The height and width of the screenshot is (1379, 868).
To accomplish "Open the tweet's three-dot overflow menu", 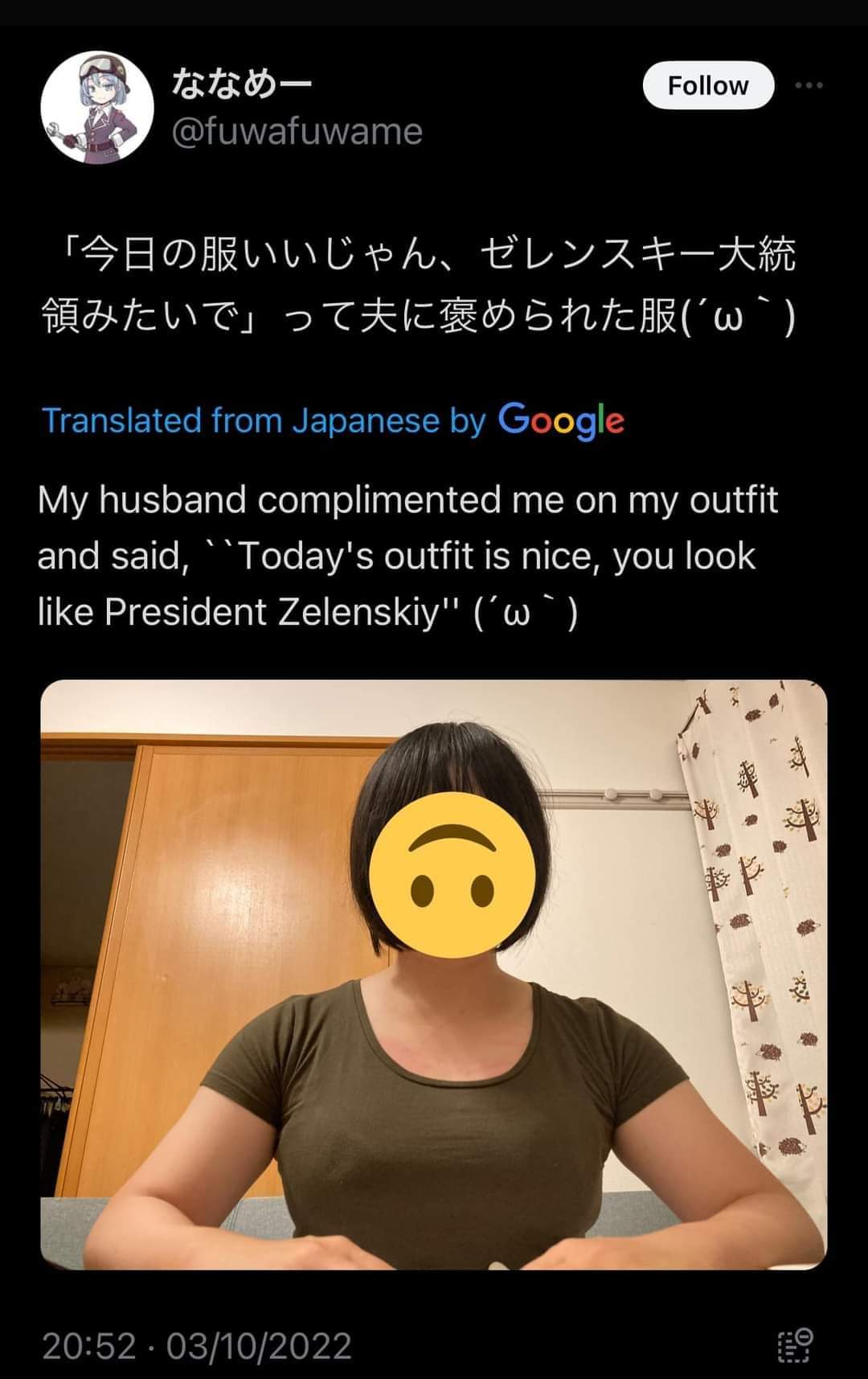I will [809, 85].
